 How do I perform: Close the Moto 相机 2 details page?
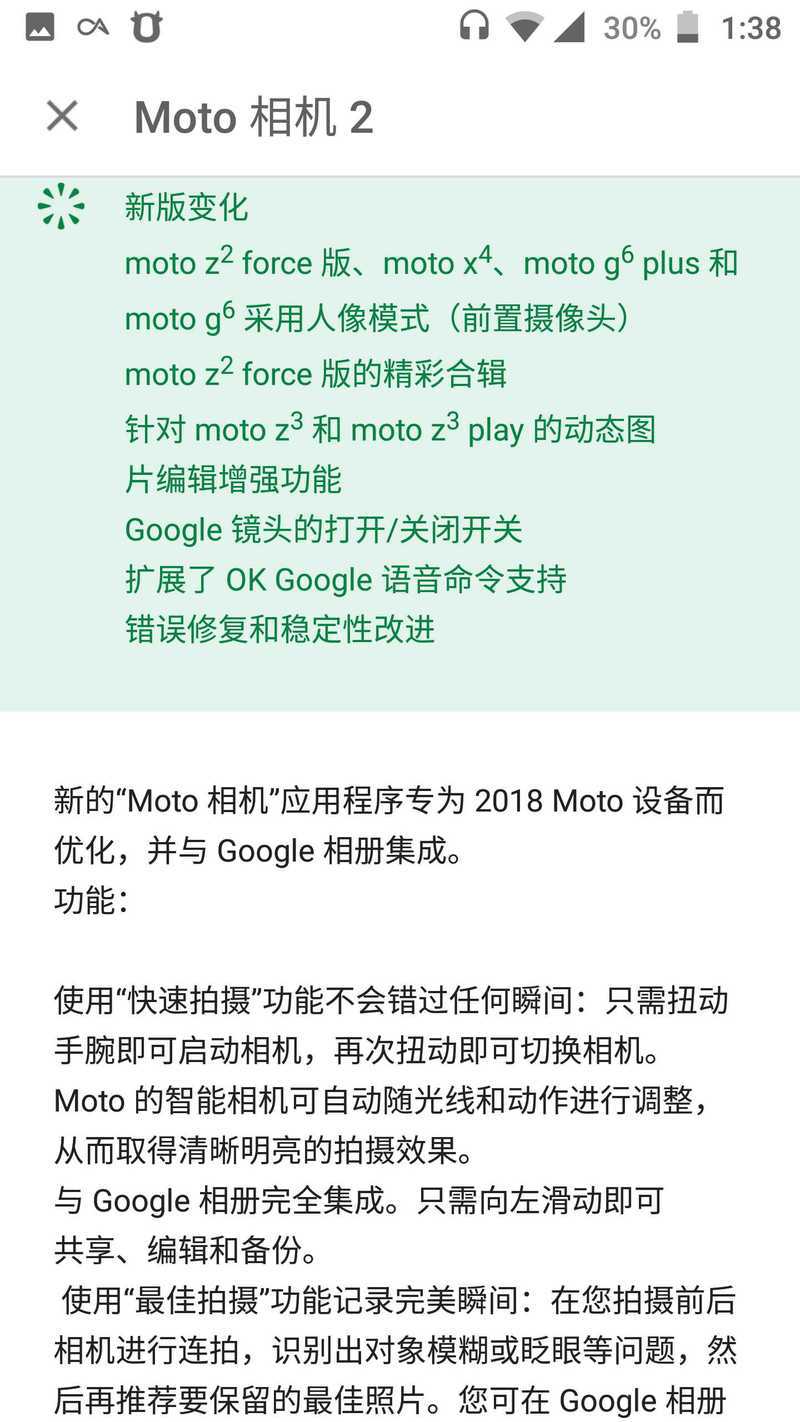click(x=62, y=117)
